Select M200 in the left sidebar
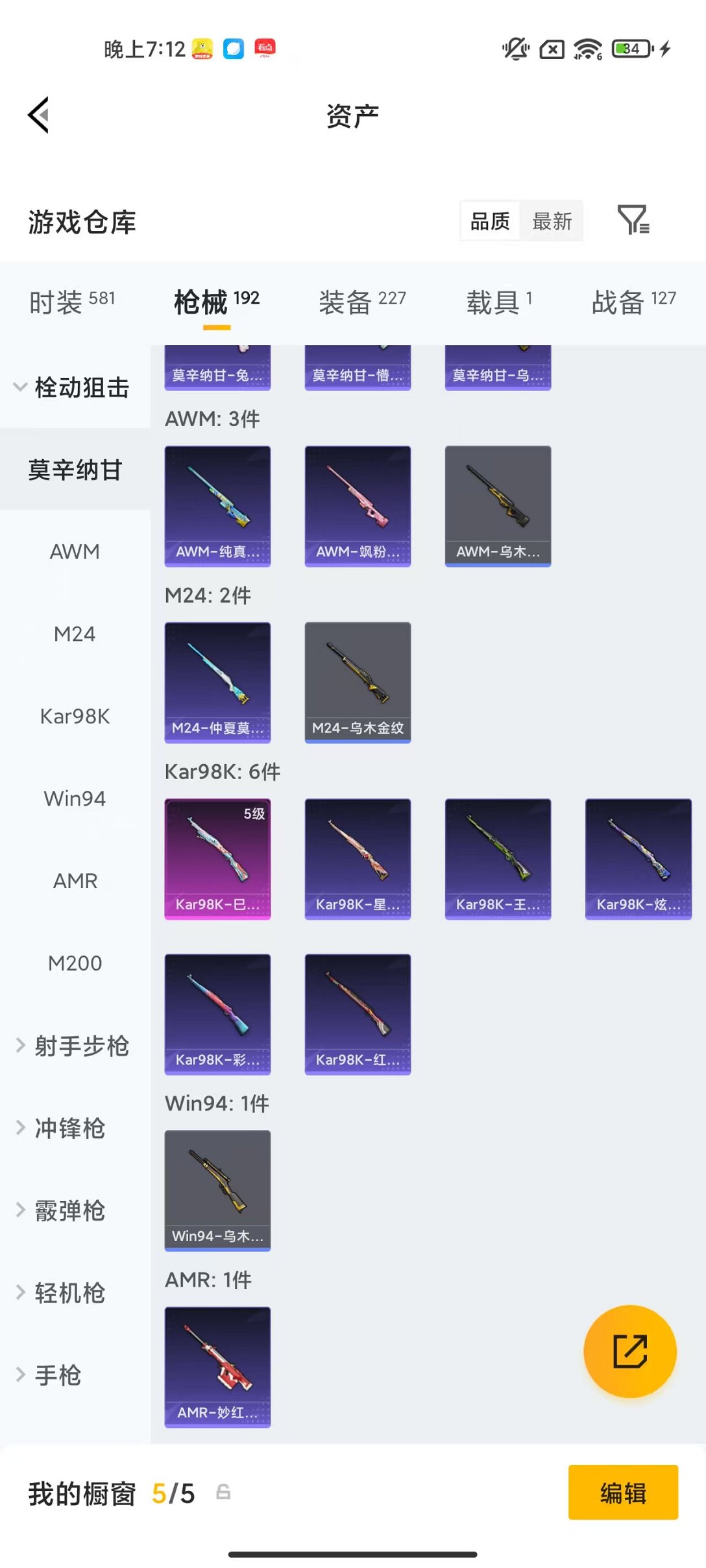This screenshot has width=706, height=1568. click(74, 963)
